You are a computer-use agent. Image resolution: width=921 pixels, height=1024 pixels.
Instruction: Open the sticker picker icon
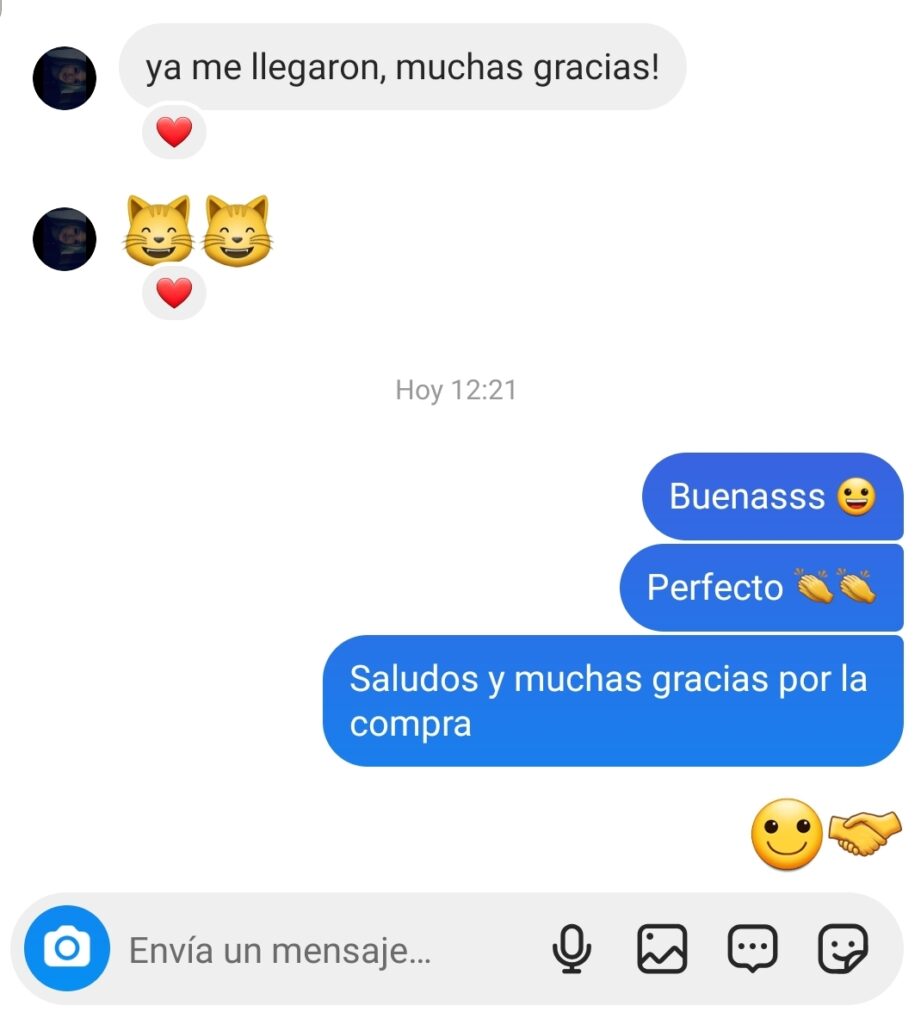[843, 949]
